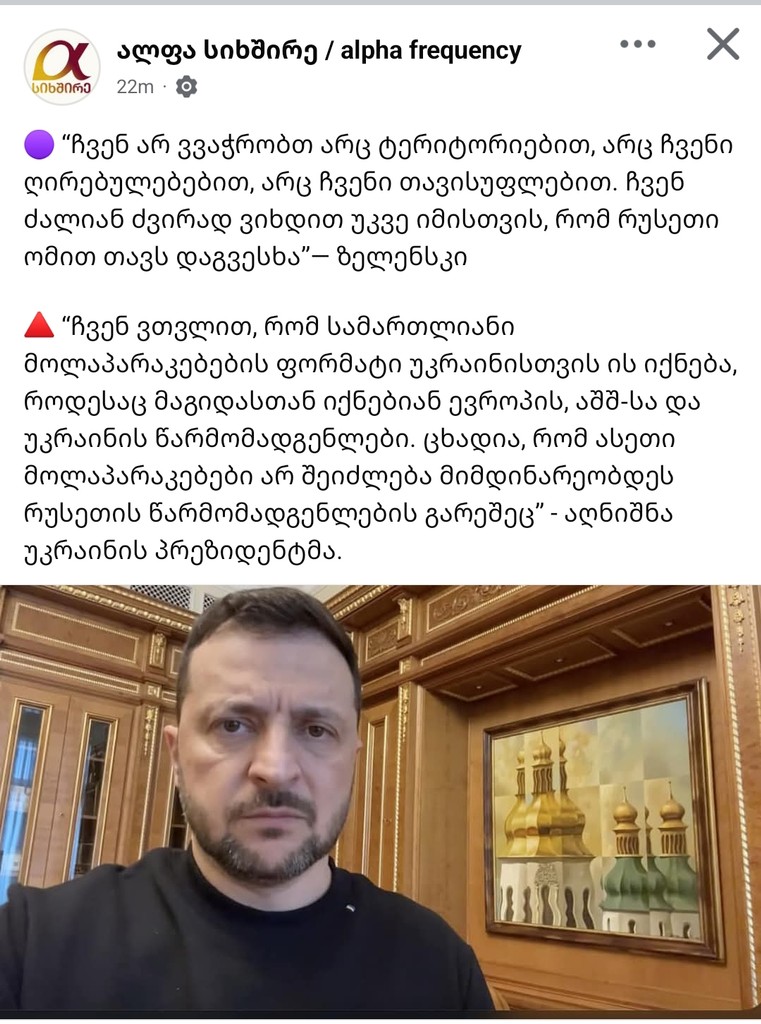Image resolution: width=761 pixels, height=1024 pixels.
Task: Close the post viewer with the X
Action: 722,44
